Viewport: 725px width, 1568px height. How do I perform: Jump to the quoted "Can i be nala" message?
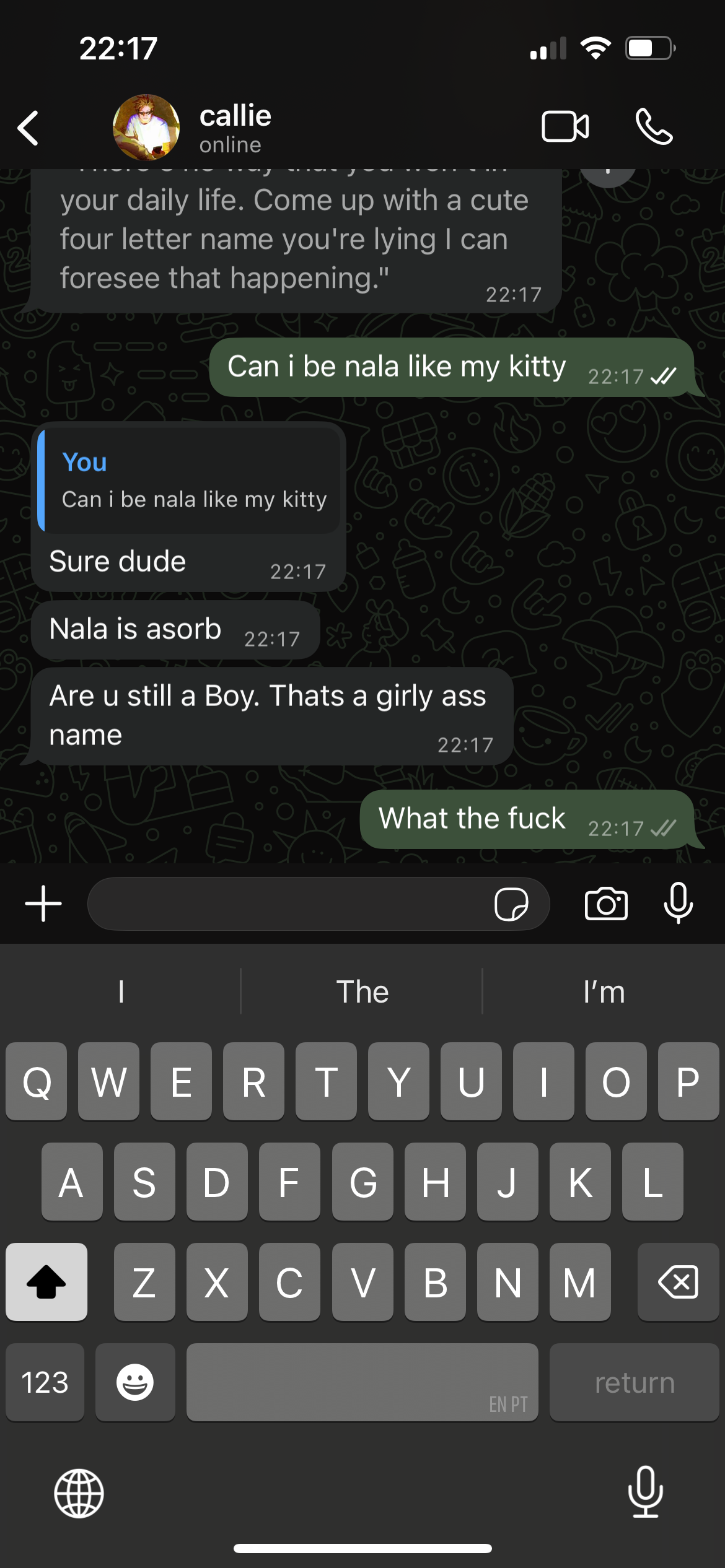click(x=189, y=481)
